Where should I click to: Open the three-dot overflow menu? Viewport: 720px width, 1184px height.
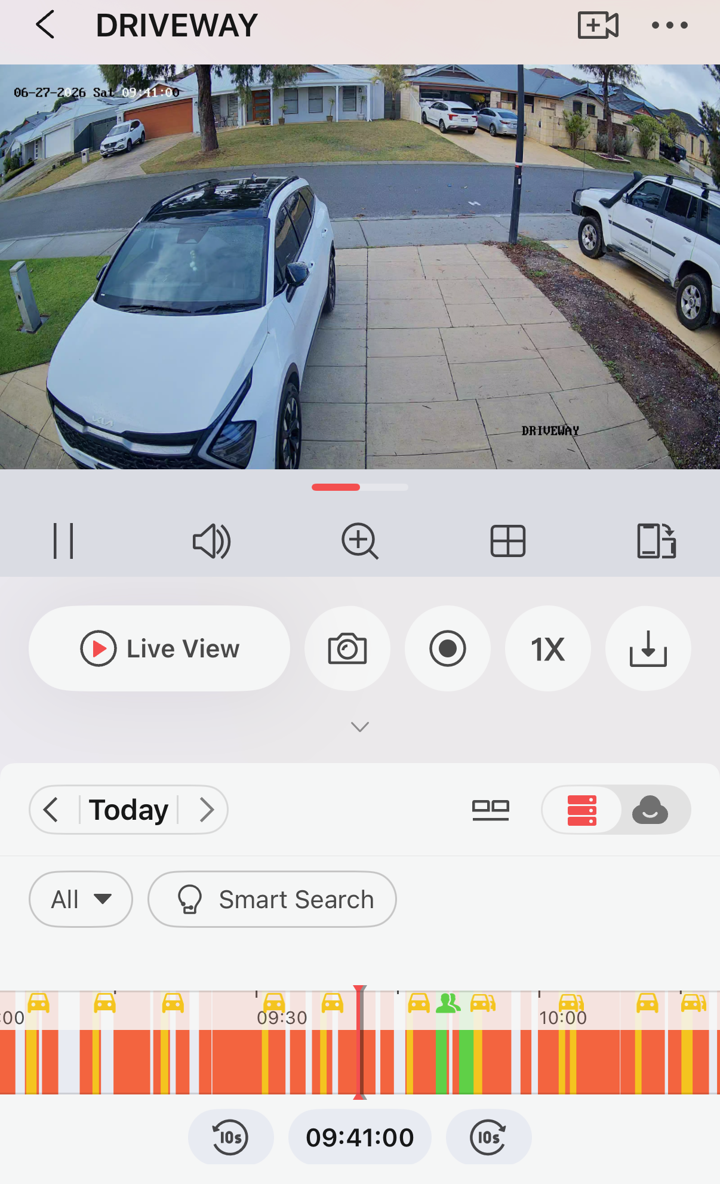pos(669,25)
